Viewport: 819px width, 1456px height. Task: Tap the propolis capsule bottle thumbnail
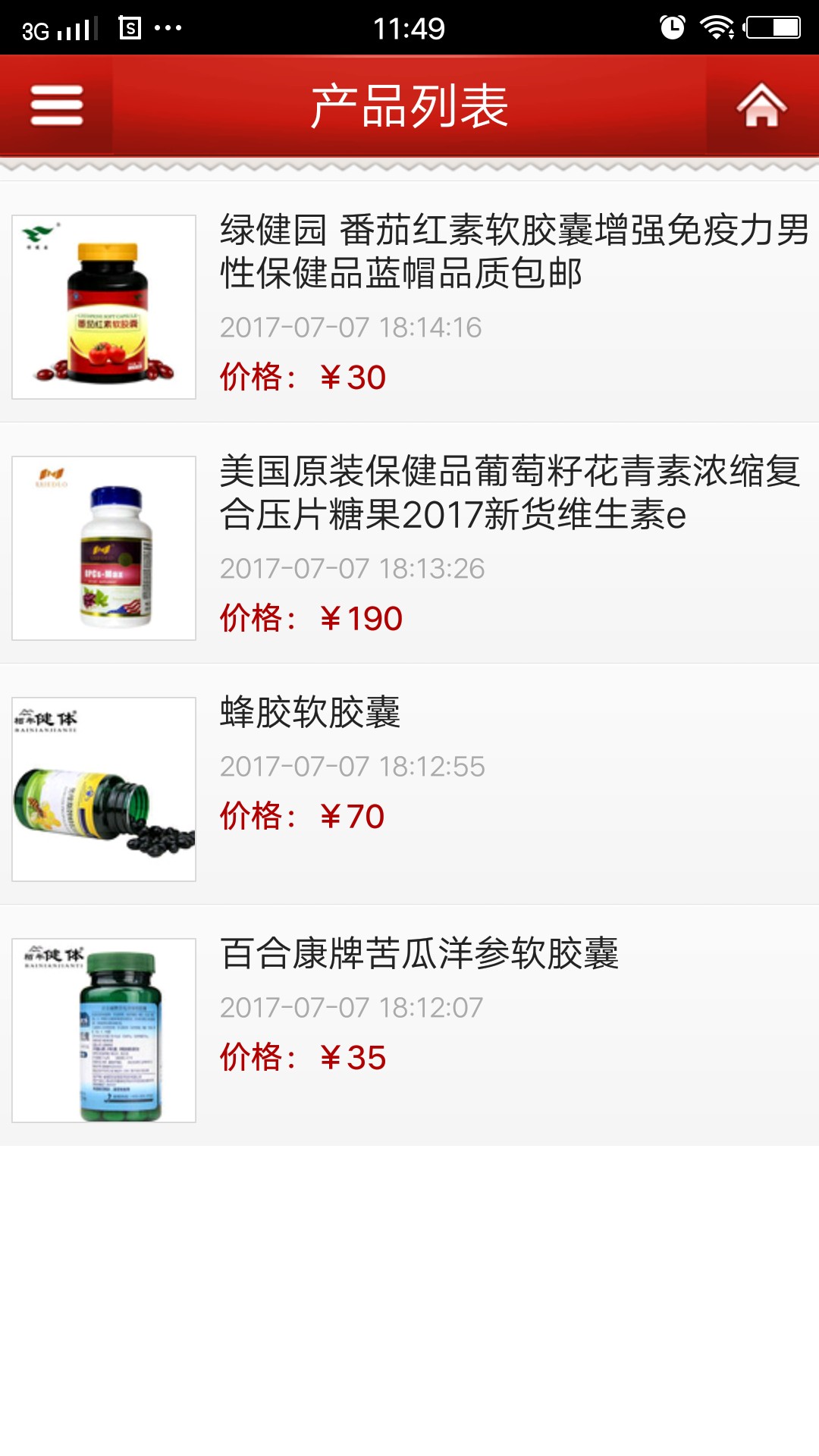coord(104,785)
